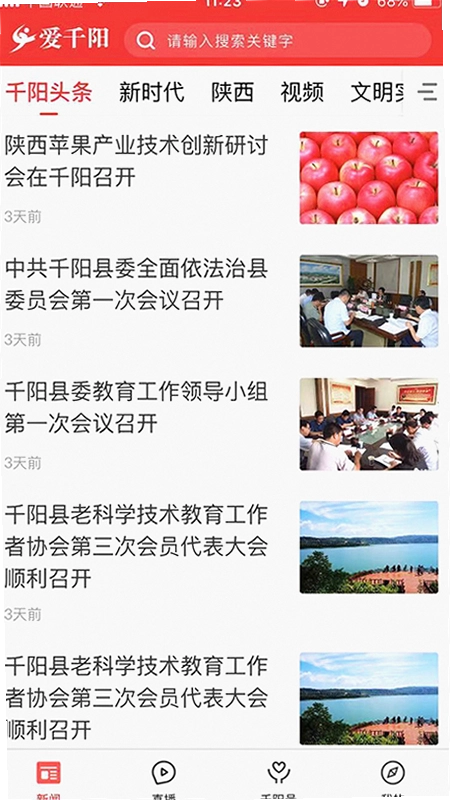This screenshot has width=450, height=800.
Task: Tap the search box to enter keywords
Action: [x=278, y=40]
